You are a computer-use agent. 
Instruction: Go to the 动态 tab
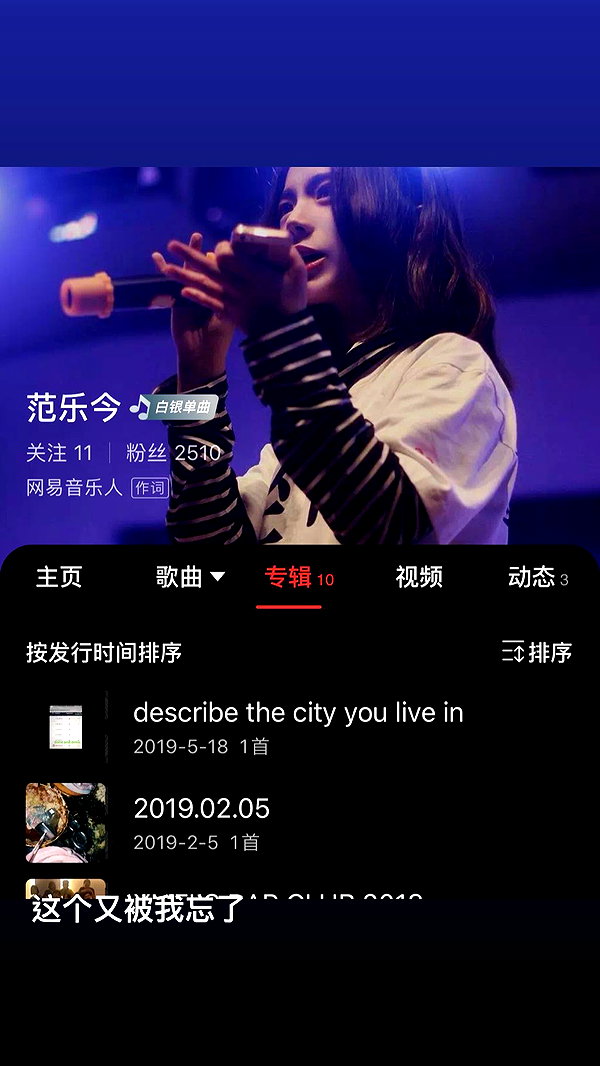pyautogui.click(x=537, y=577)
